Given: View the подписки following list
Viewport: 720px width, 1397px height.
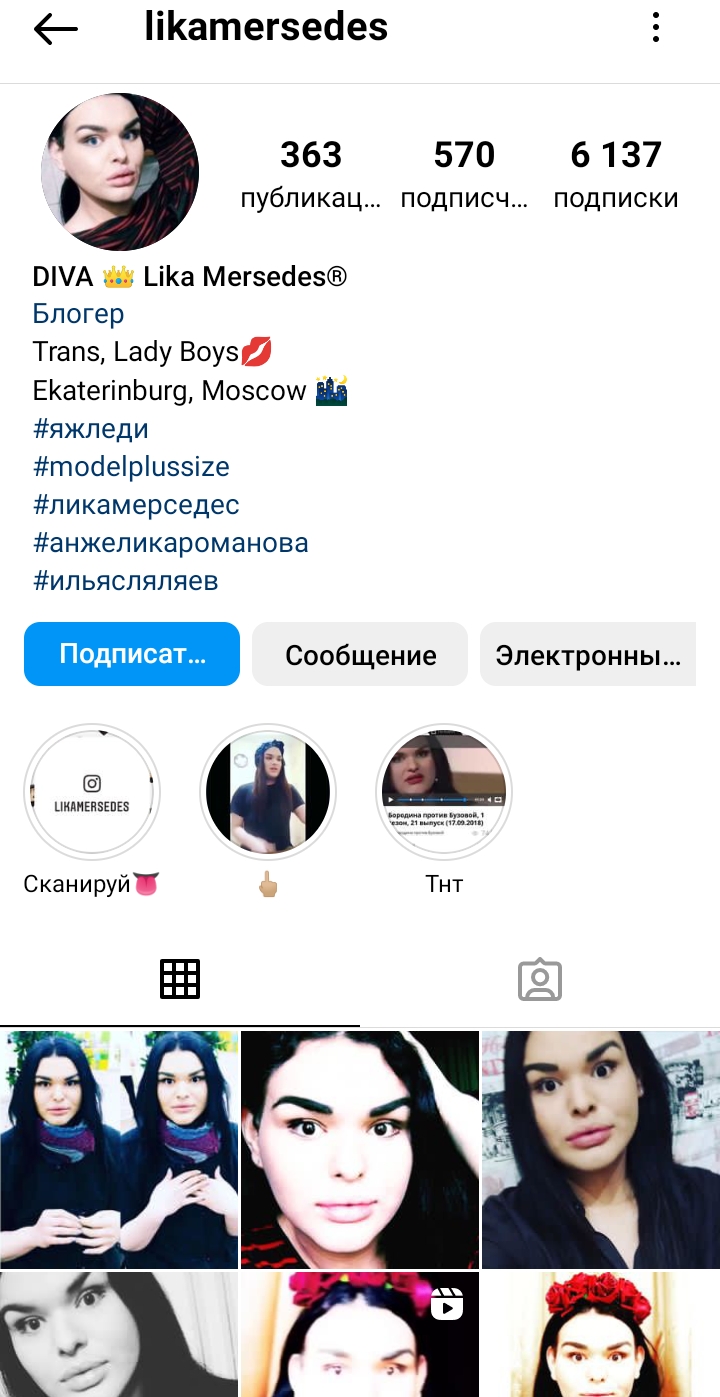Looking at the screenshot, I should click(x=616, y=174).
